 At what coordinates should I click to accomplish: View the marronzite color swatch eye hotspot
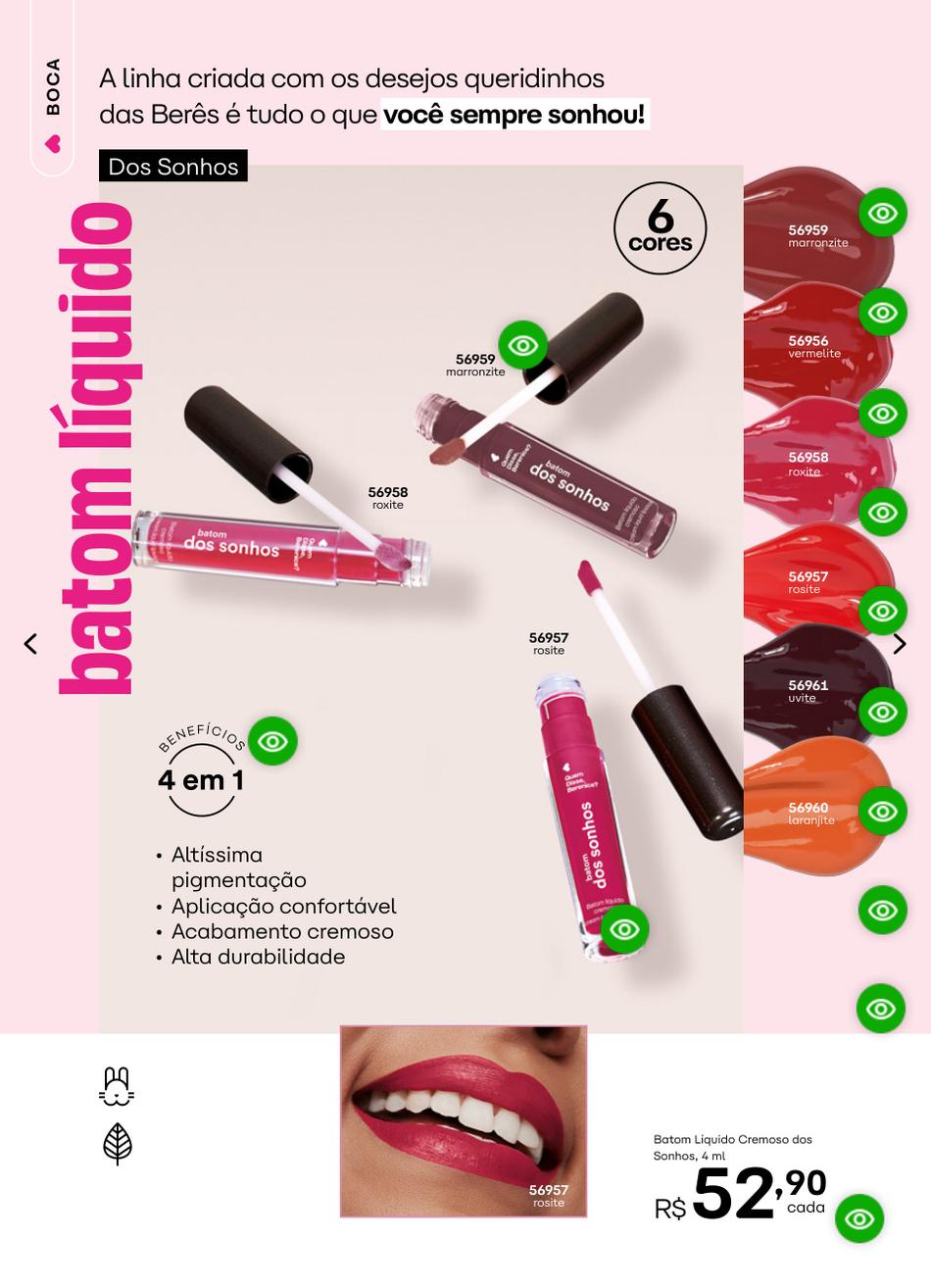point(882,213)
